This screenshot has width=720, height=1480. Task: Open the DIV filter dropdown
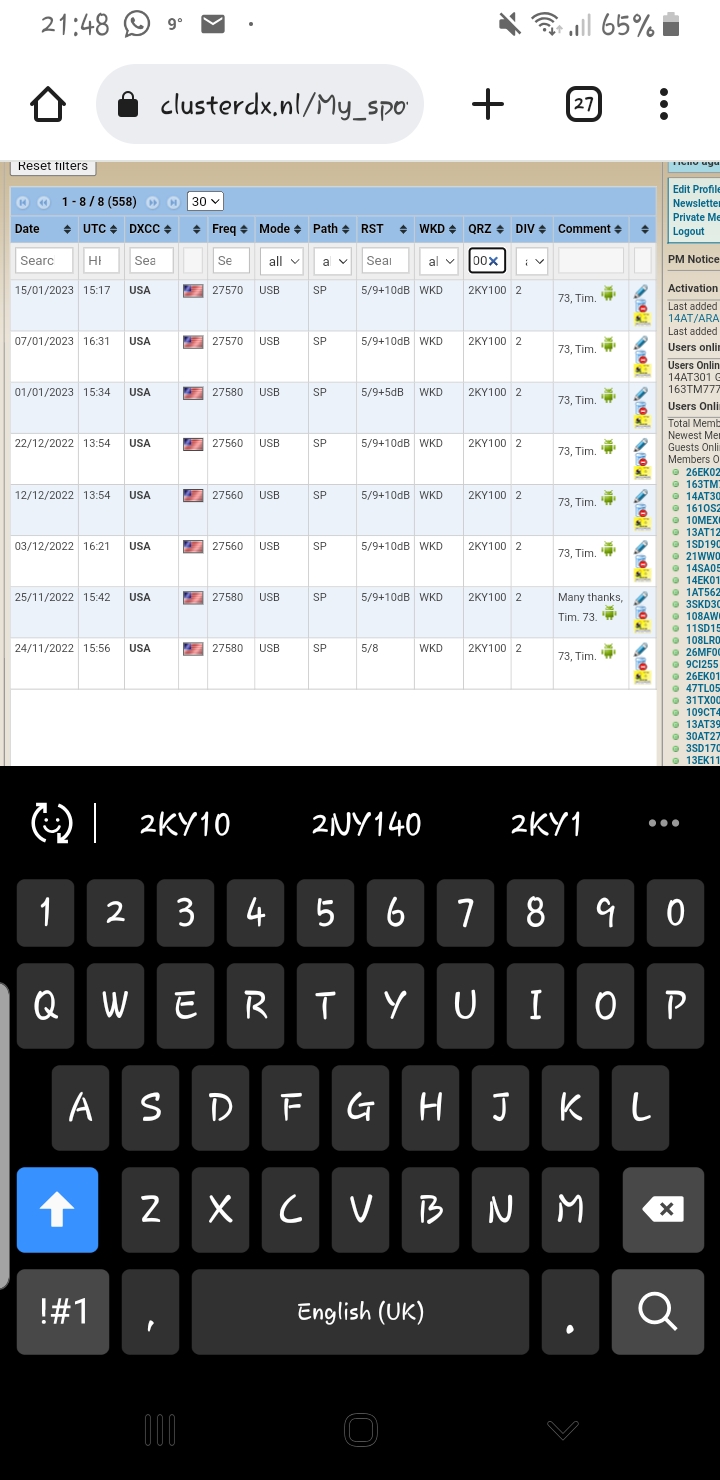(x=532, y=261)
